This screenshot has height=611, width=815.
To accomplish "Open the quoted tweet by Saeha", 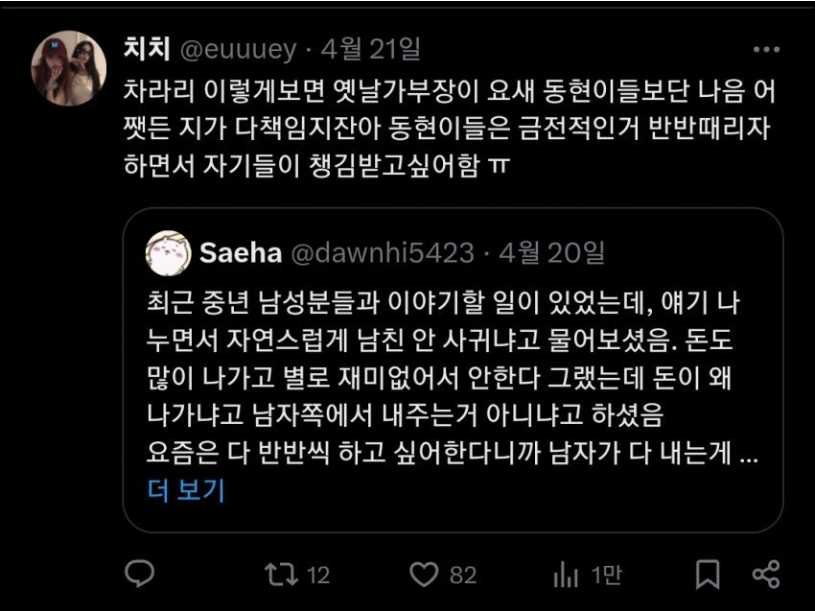I will click(x=452, y=370).
